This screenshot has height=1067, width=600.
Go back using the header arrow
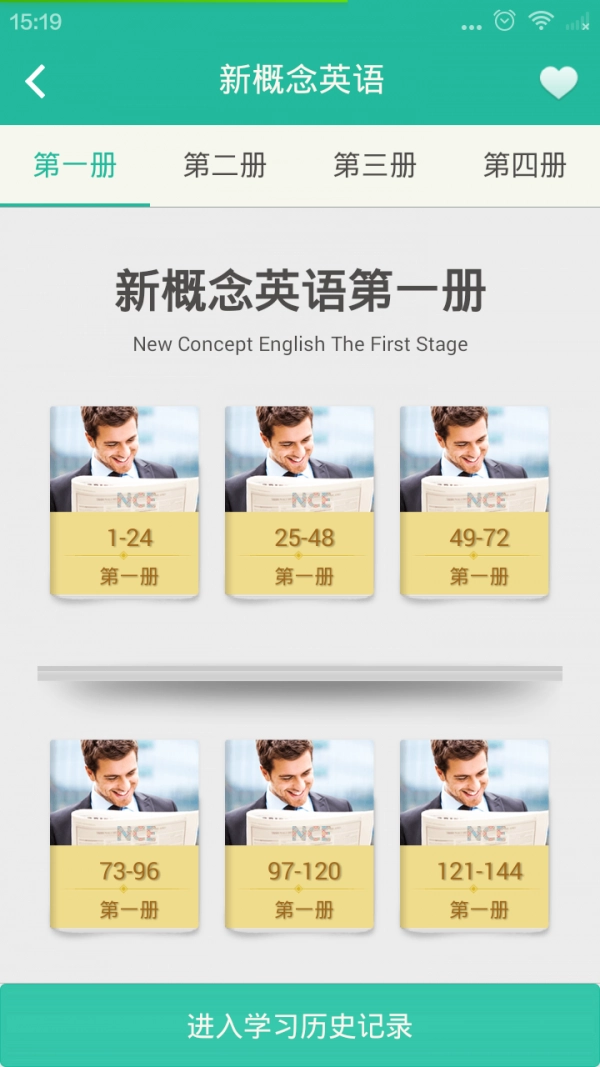point(36,81)
